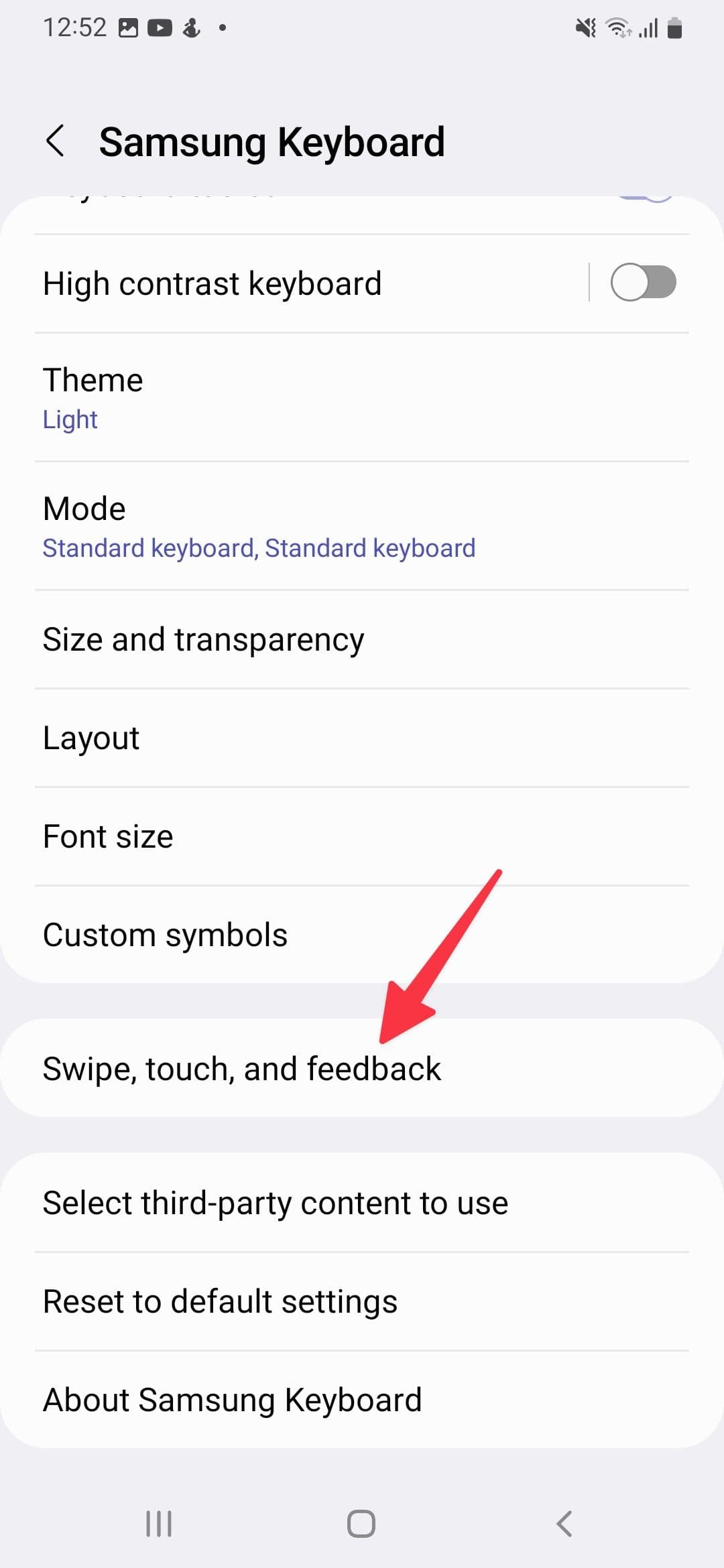
Task: Open recent apps from navigation bar
Action: click(159, 1523)
